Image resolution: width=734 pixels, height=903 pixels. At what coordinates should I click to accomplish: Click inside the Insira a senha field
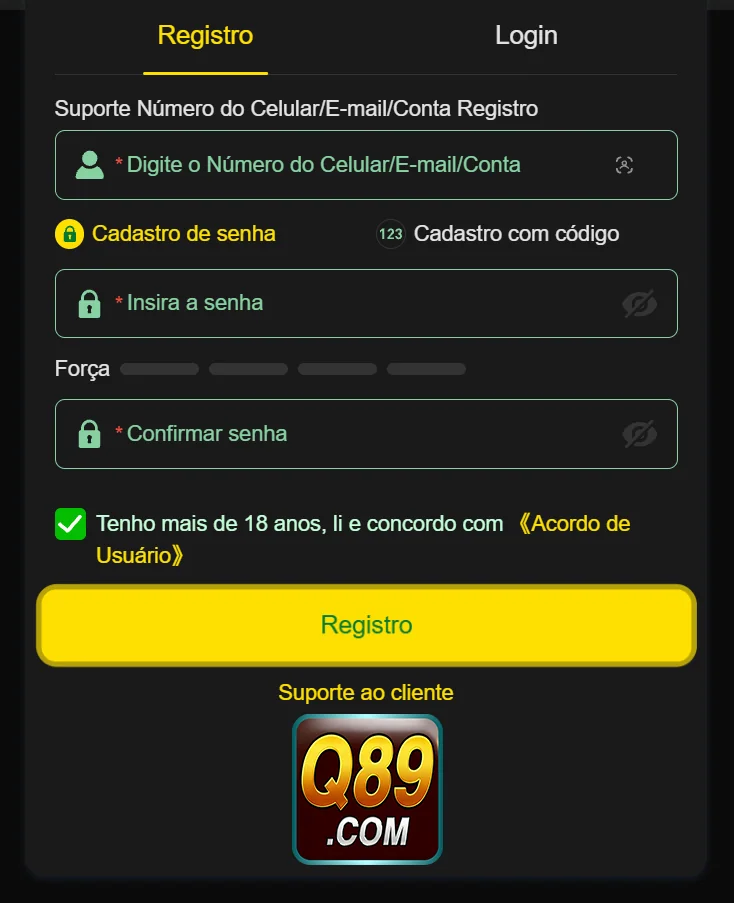[x=350, y=303]
